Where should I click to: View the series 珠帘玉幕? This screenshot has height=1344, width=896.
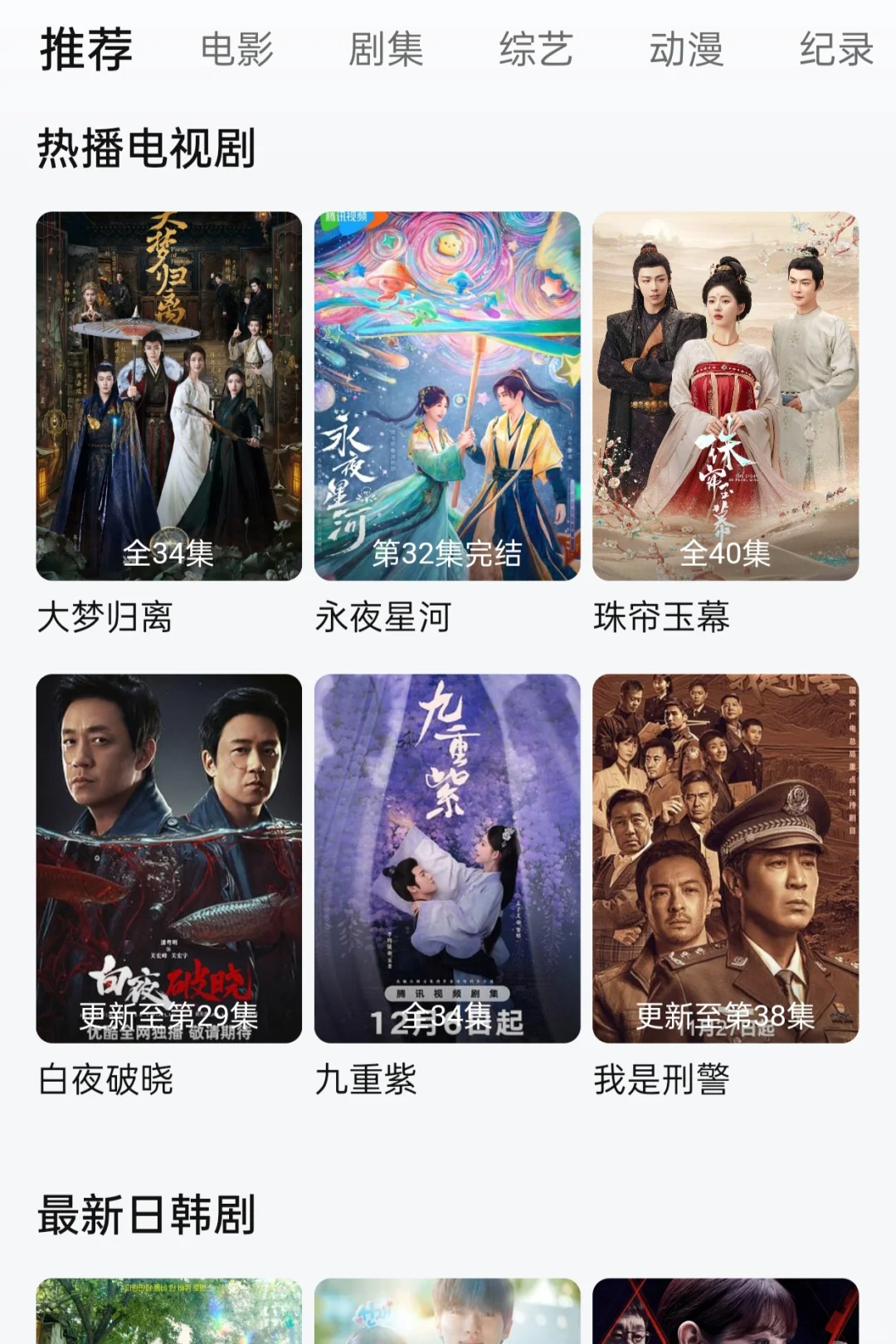coord(725,396)
